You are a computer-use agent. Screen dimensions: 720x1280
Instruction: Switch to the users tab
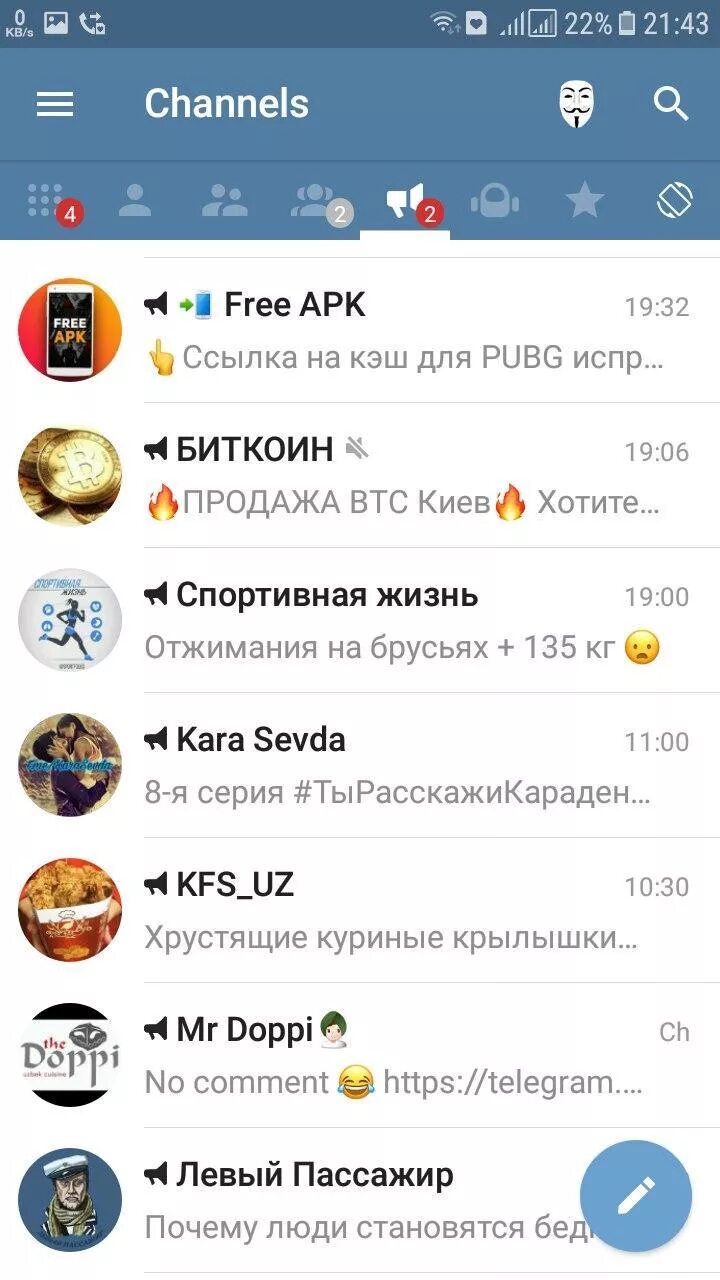tap(135, 201)
